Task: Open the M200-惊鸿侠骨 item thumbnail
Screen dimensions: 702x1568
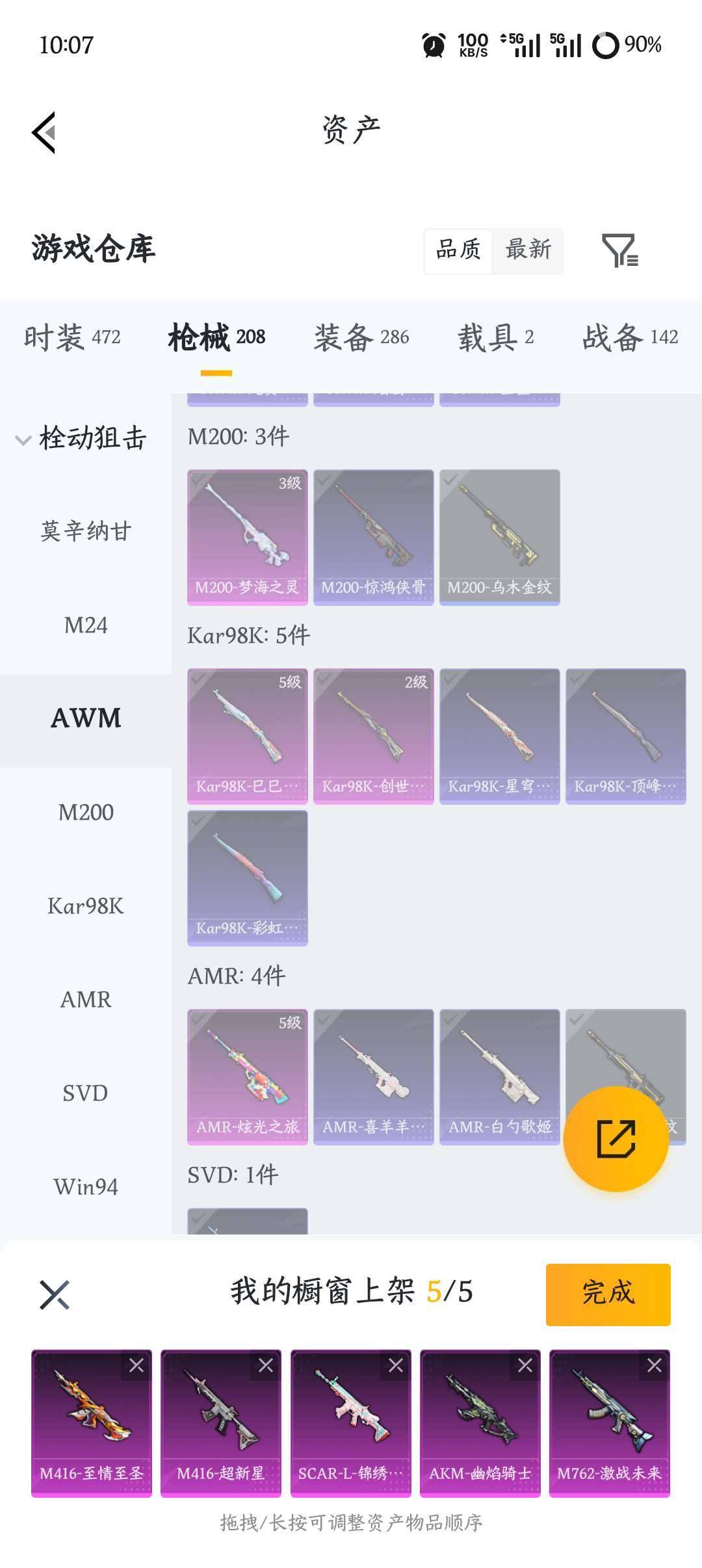Action: coord(373,533)
